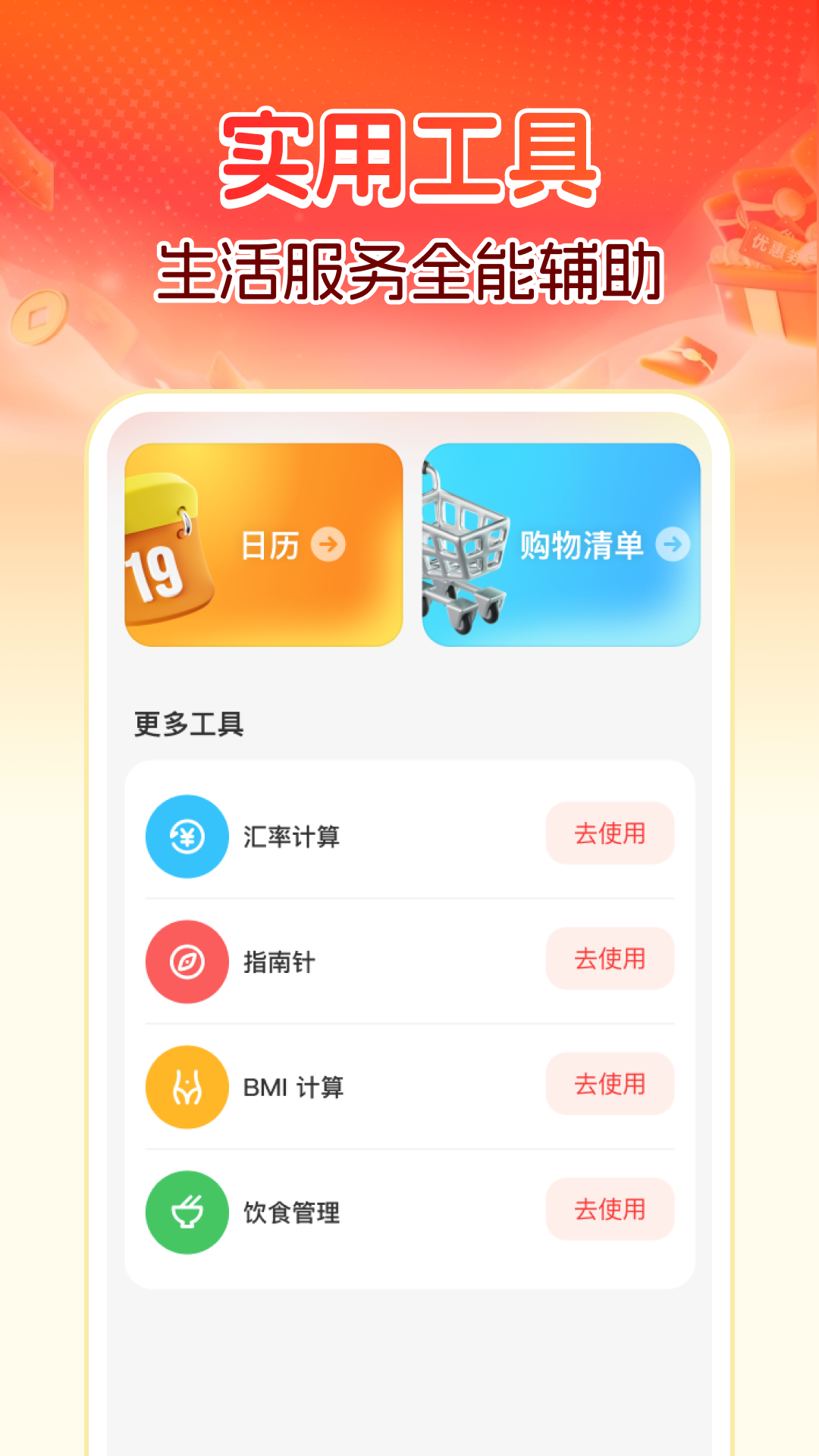Select the 汇率计算 list row

(x=409, y=833)
